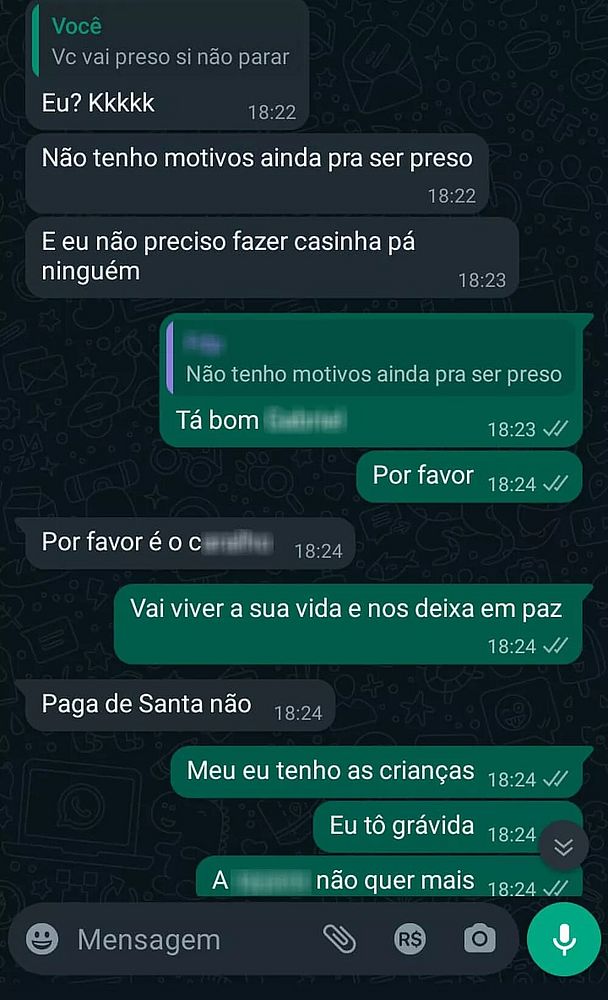Jump to latest messages with the down arrow
This screenshot has height=1000, width=608.
coord(563,847)
